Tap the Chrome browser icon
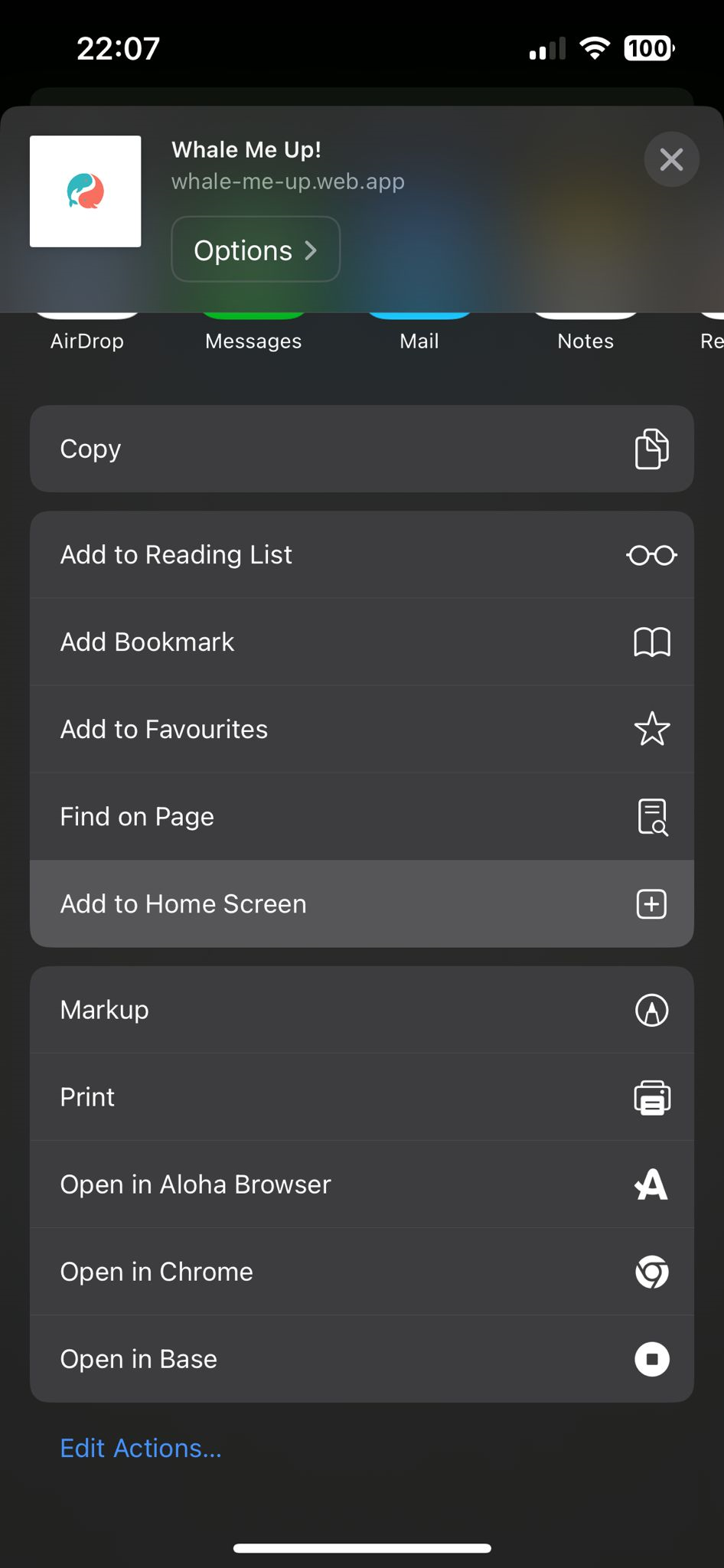 (651, 1272)
